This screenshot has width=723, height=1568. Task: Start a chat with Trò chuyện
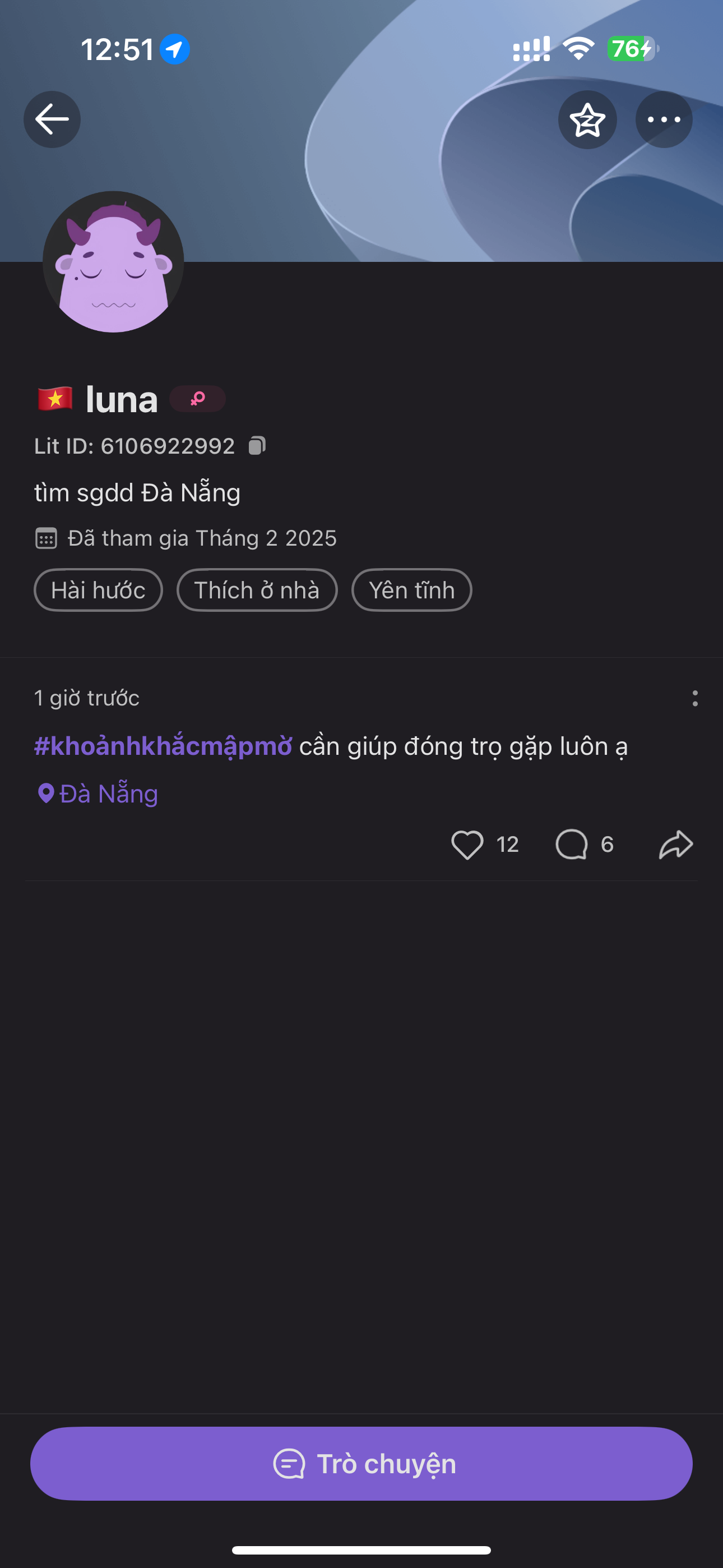click(x=361, y=1464)
